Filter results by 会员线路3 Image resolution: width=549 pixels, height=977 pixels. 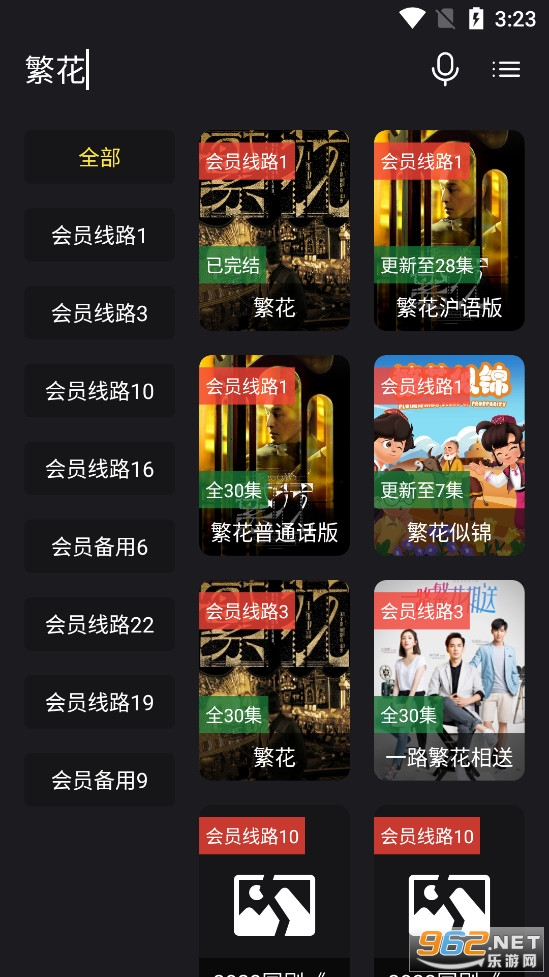(100, 313)
